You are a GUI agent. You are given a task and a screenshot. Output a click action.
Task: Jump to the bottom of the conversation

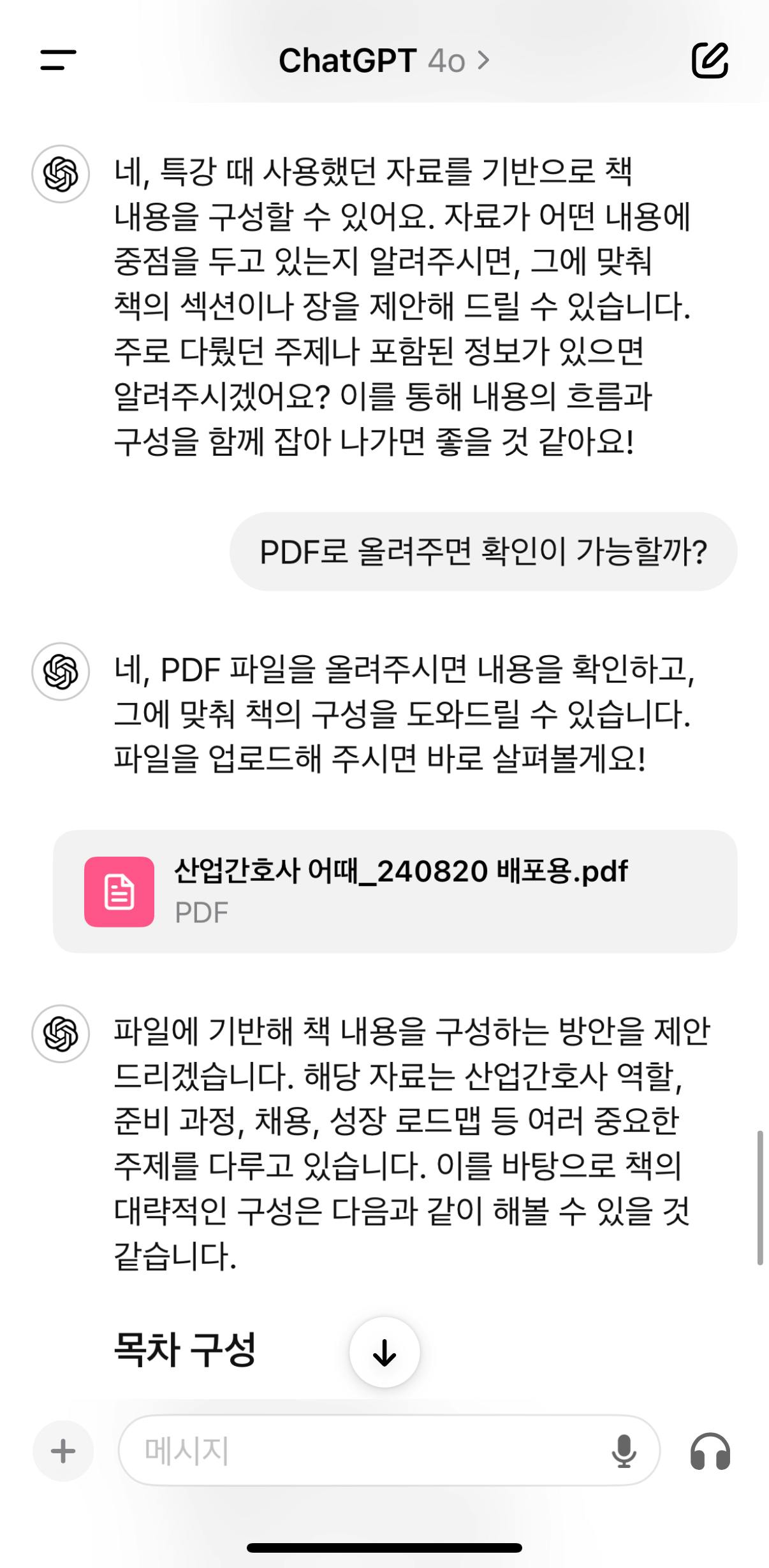coord(384,1353)
